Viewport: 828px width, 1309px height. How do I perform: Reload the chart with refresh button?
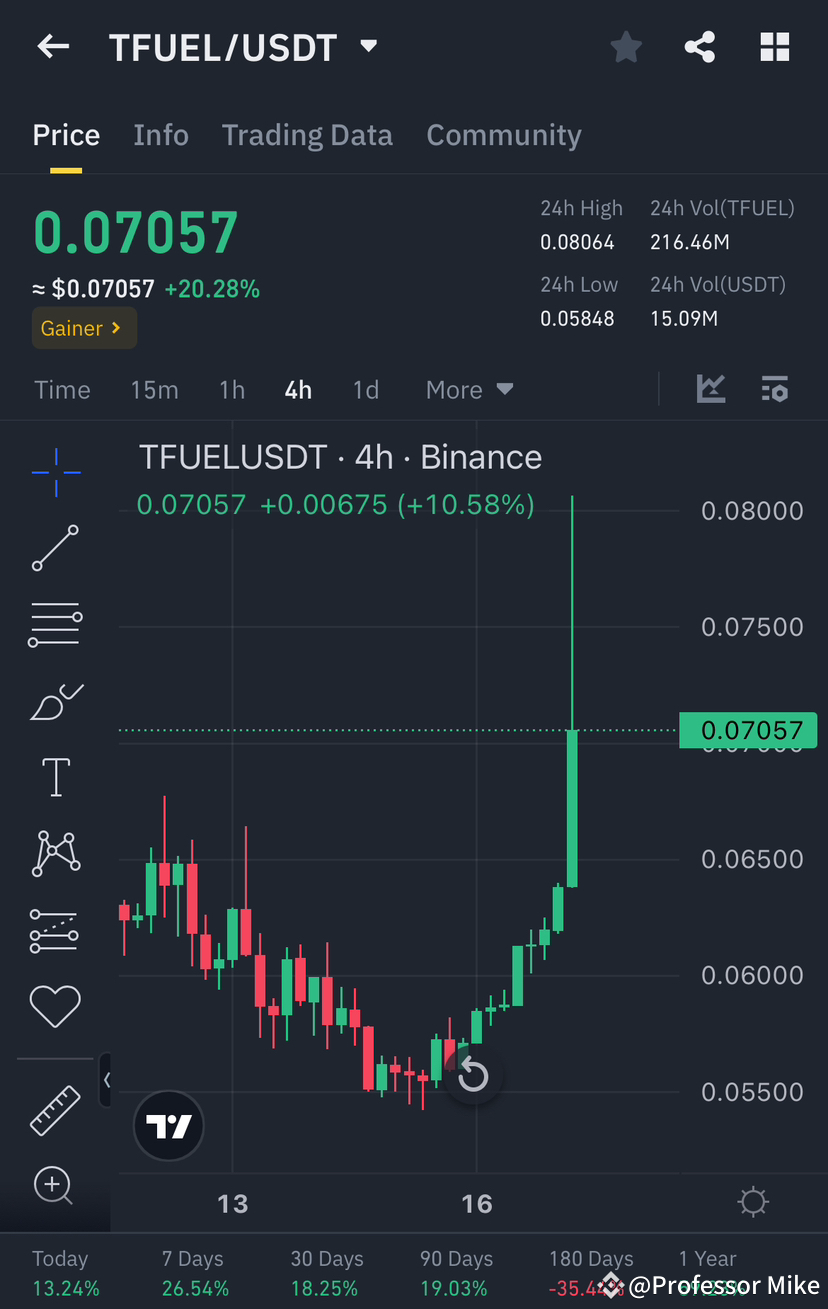[473, 1075]
